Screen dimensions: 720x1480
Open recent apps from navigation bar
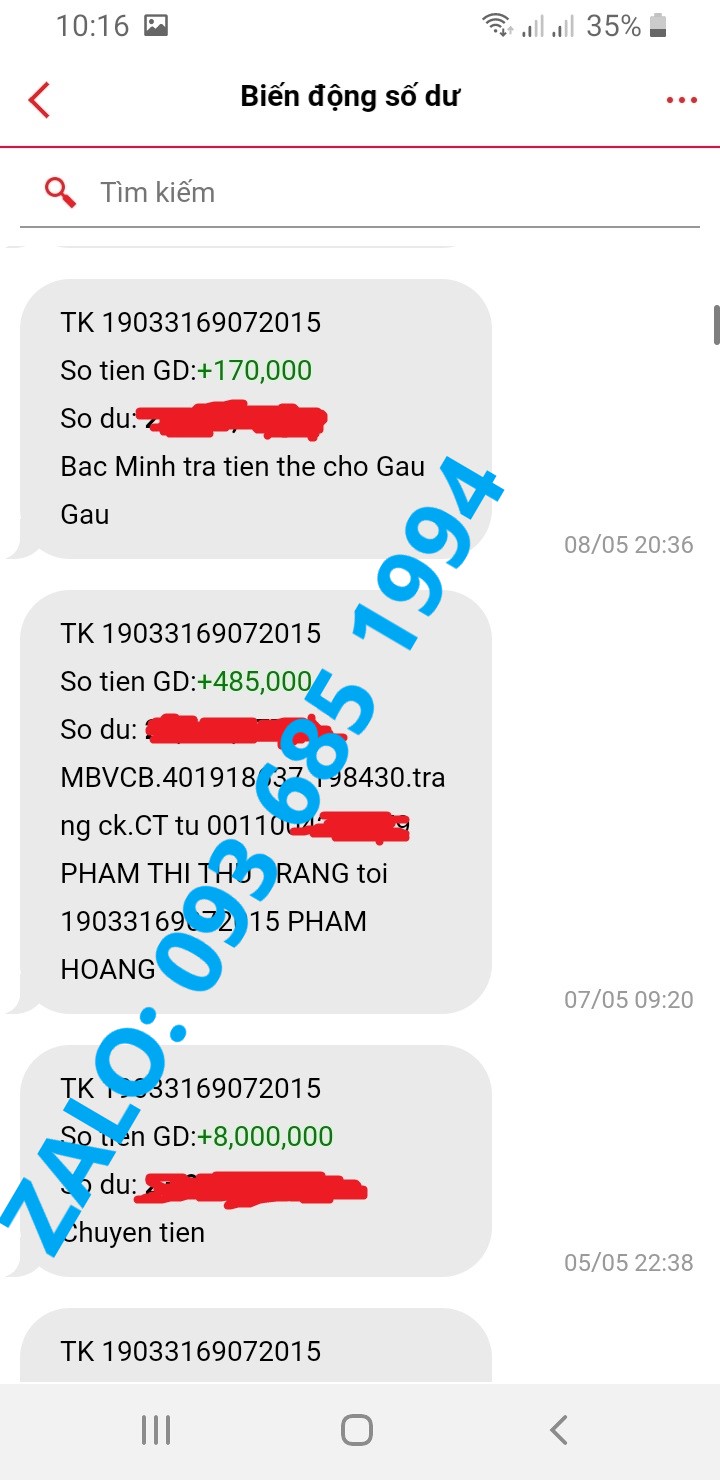point(156,1430)
